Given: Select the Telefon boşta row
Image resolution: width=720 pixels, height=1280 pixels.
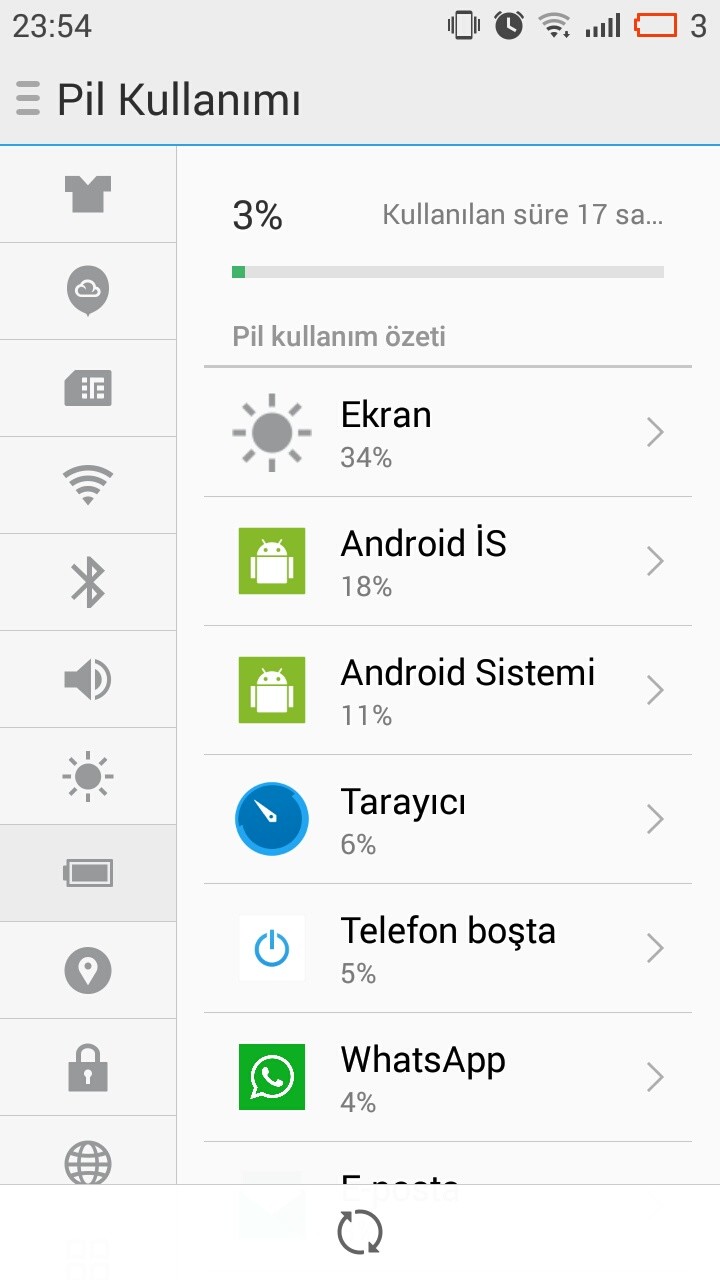Looking at the screenshot, I should [448, 948].
